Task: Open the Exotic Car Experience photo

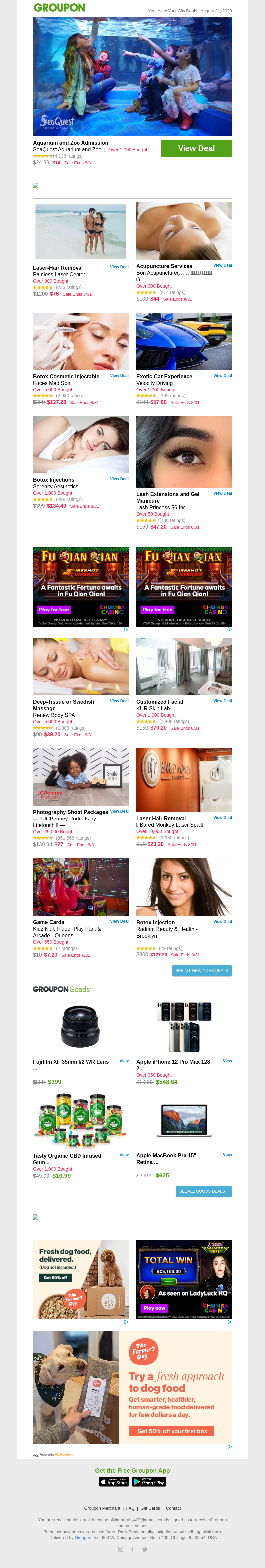Action: pos(184,341)
